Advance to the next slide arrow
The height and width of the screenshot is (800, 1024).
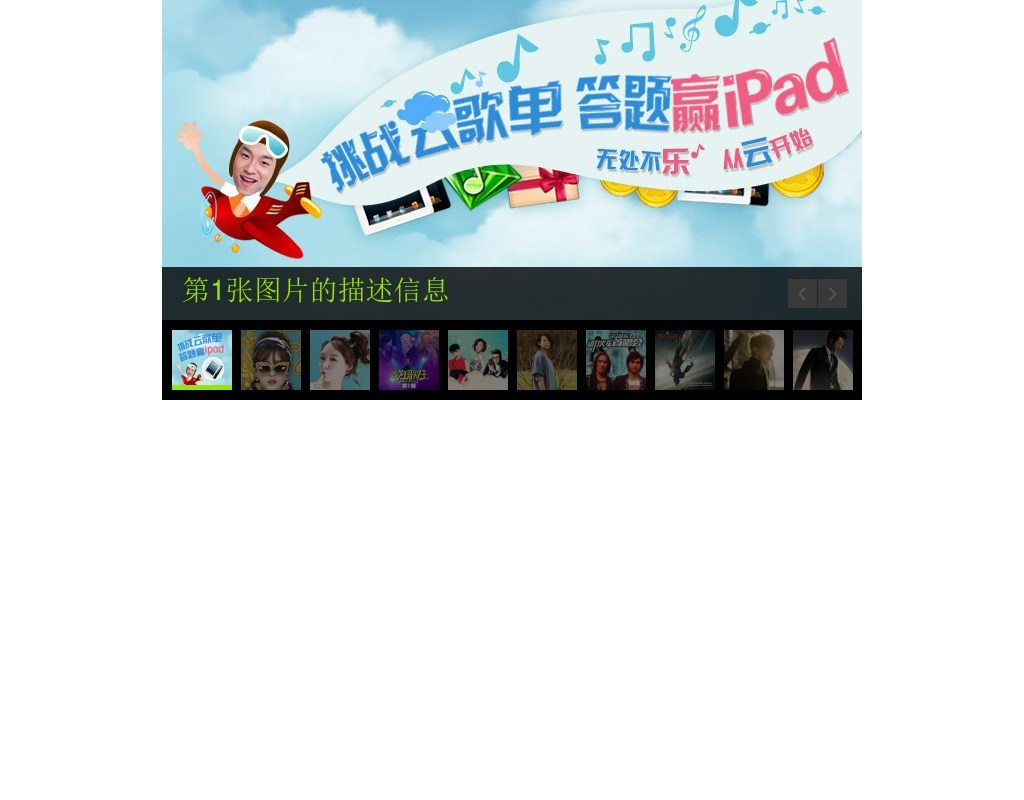[x=832, y=293]
